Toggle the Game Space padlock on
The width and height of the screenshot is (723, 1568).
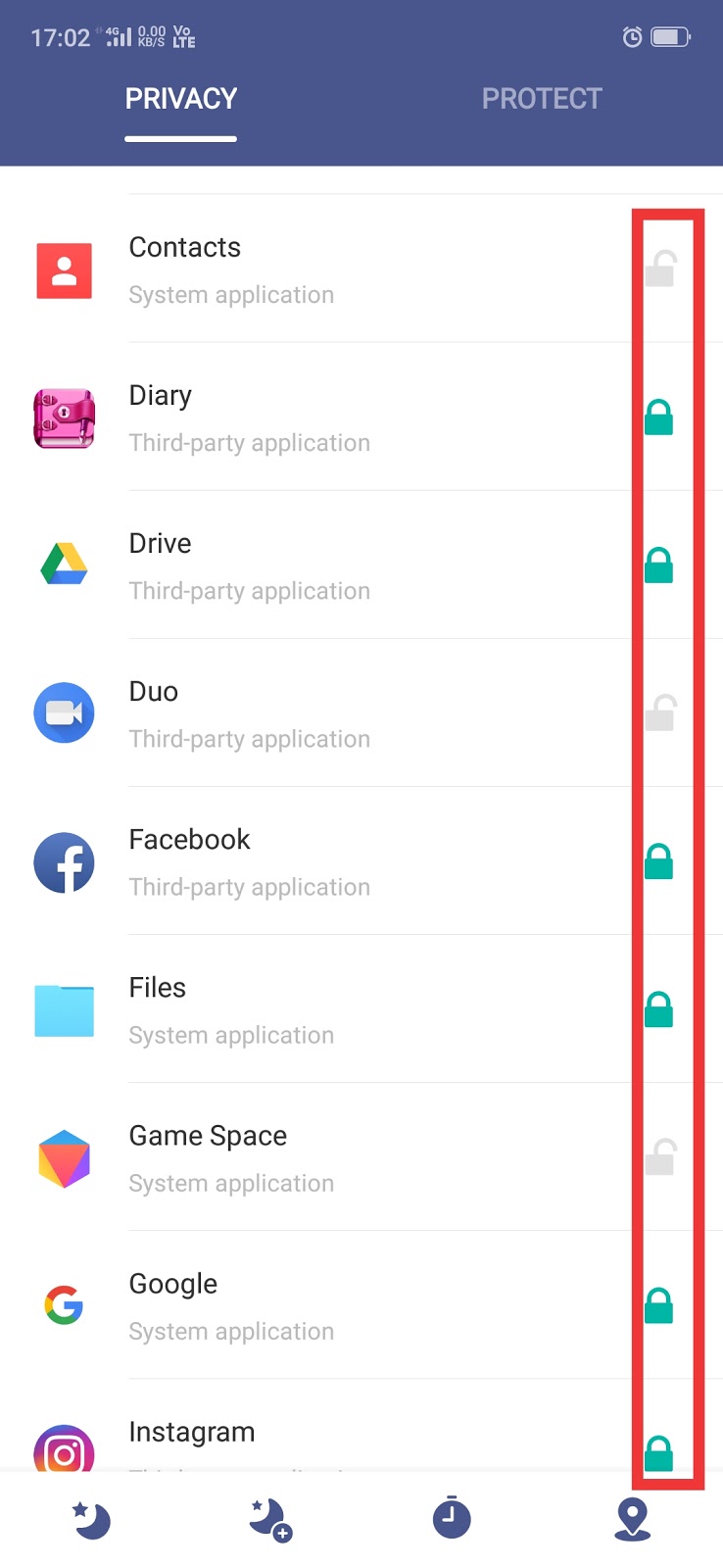(x=661, y=1158)
